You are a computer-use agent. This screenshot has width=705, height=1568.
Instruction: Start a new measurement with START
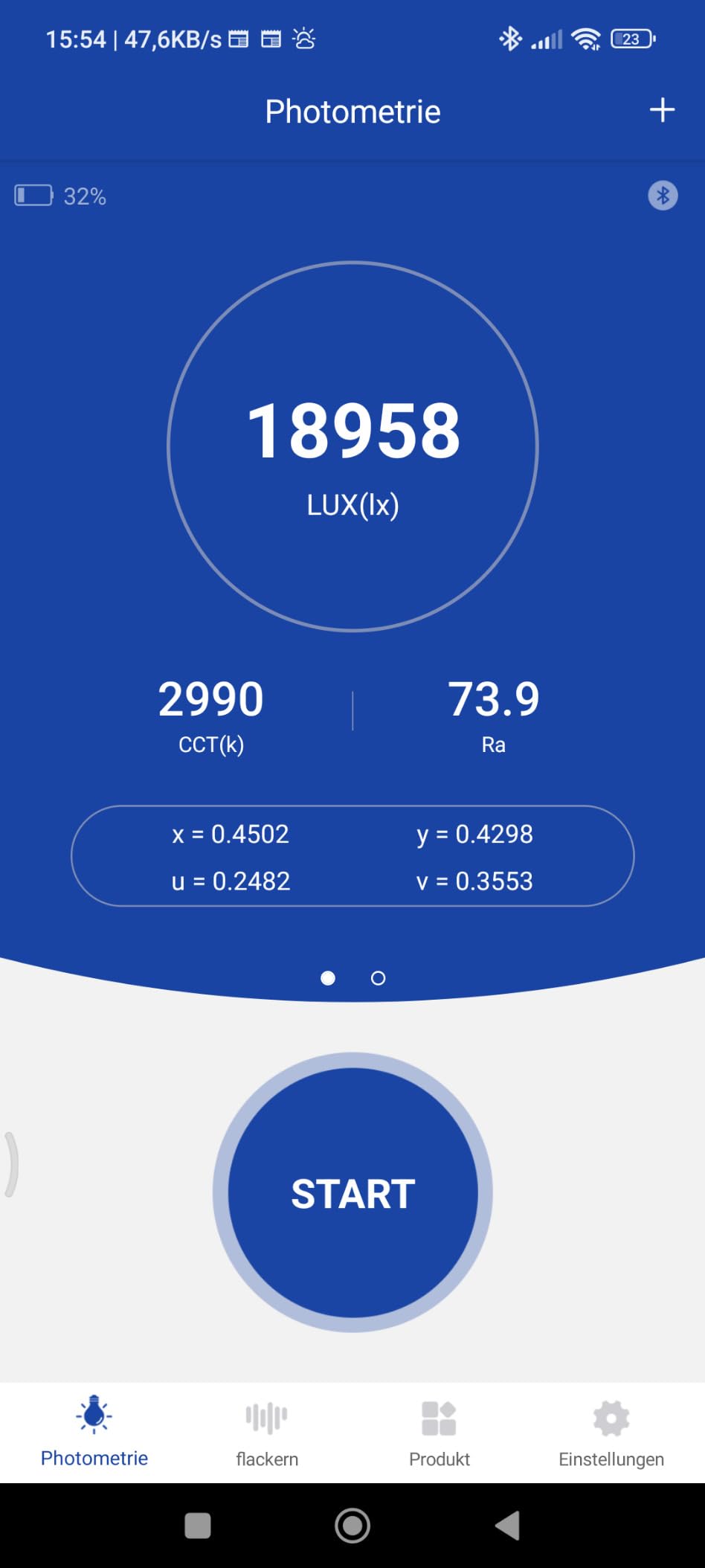tap(352, 1192)
